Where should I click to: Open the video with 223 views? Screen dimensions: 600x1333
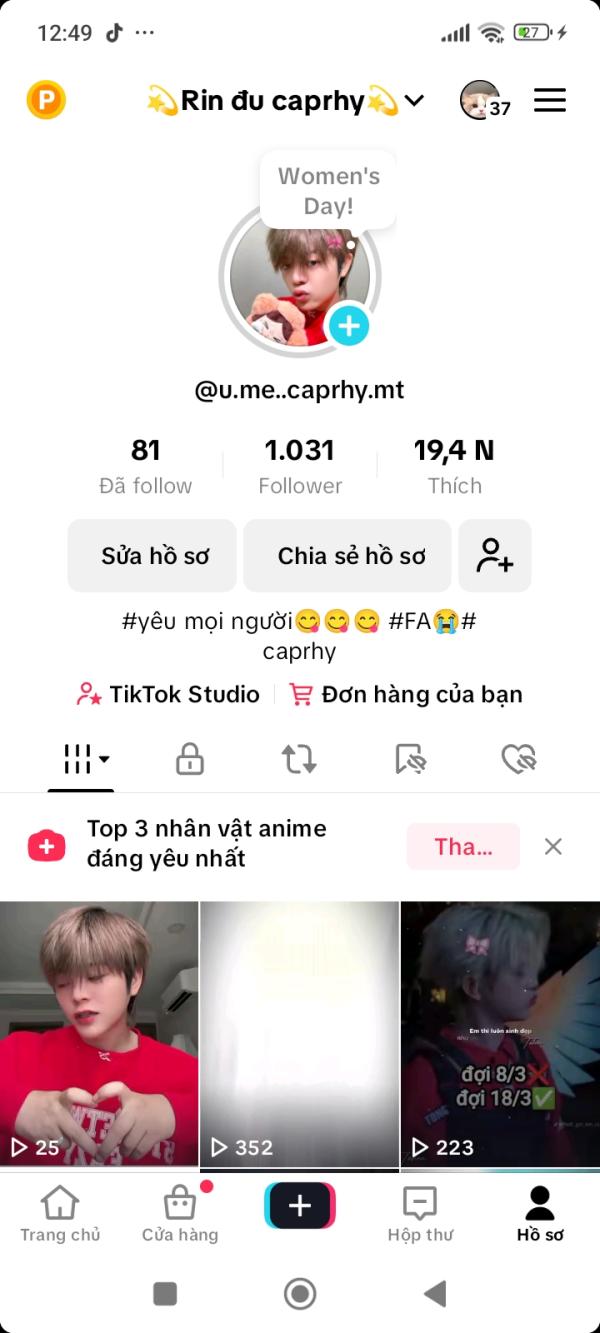click(500, 1034)
